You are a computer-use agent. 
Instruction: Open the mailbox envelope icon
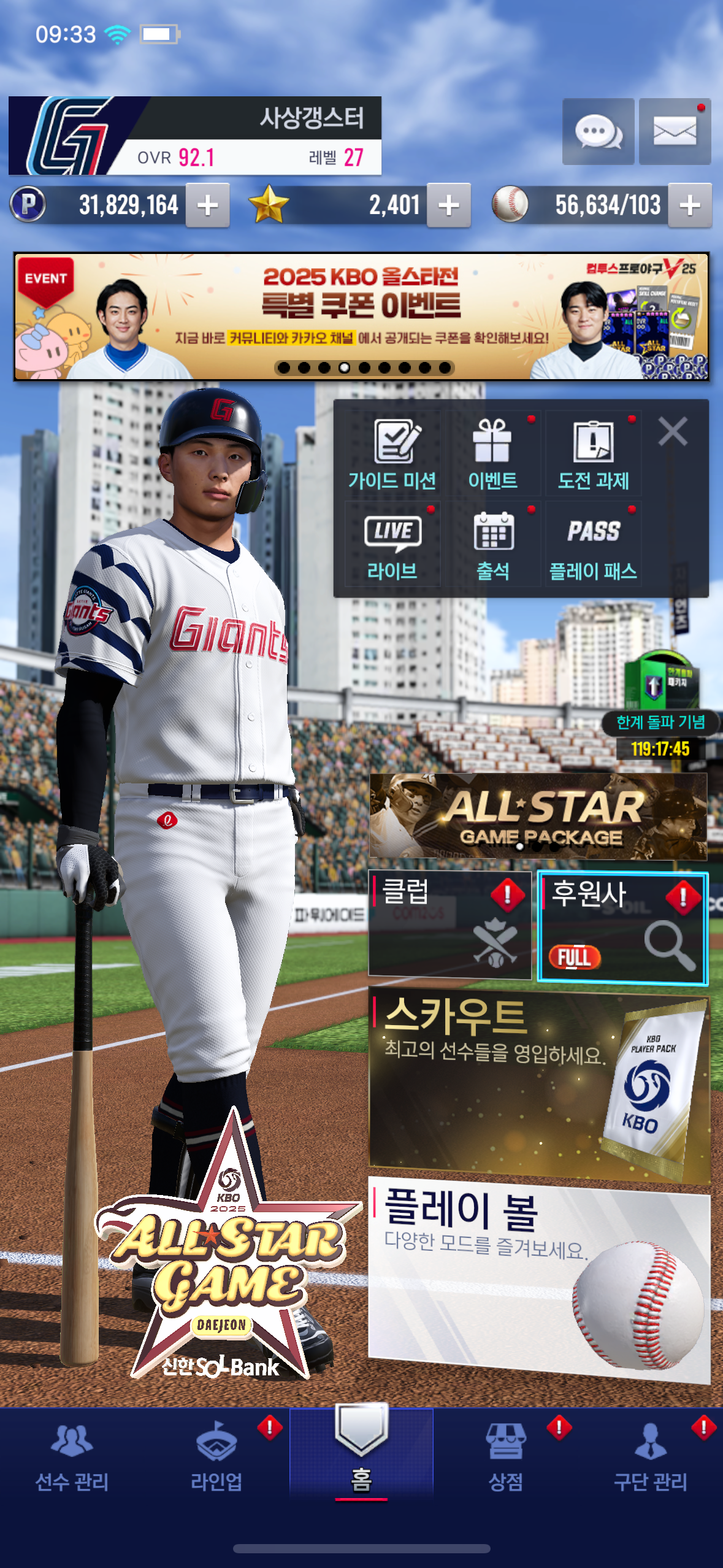[x=675, y=131]
